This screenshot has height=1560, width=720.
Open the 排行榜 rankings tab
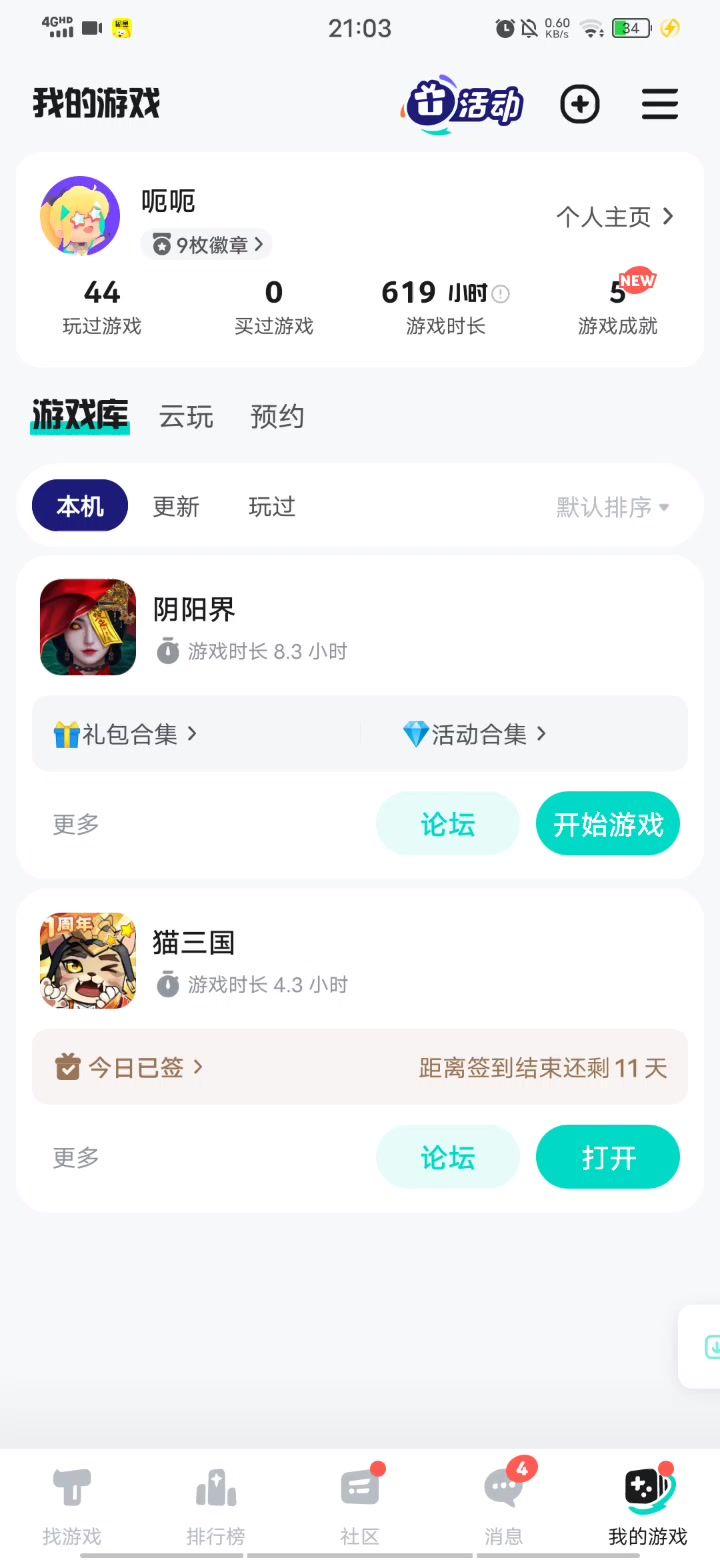(216, 1500)
